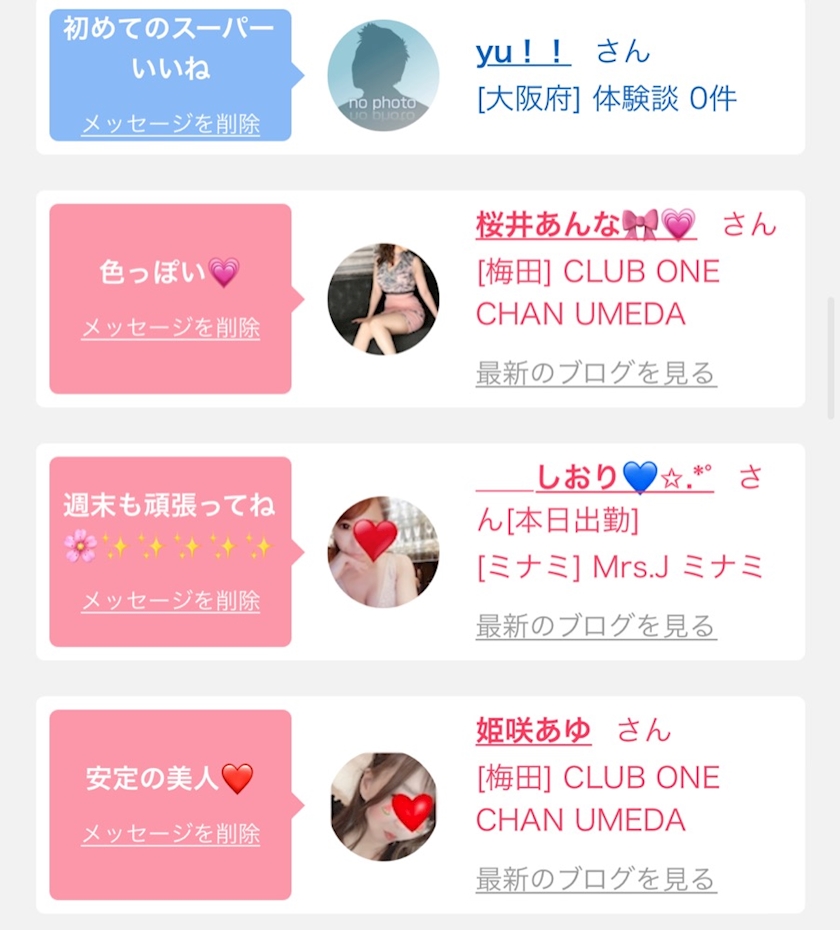The height and width of the screenshot is (930, 840).
Task: Open 姫咲あゆ's profile photo
Action: coord(383,805)
